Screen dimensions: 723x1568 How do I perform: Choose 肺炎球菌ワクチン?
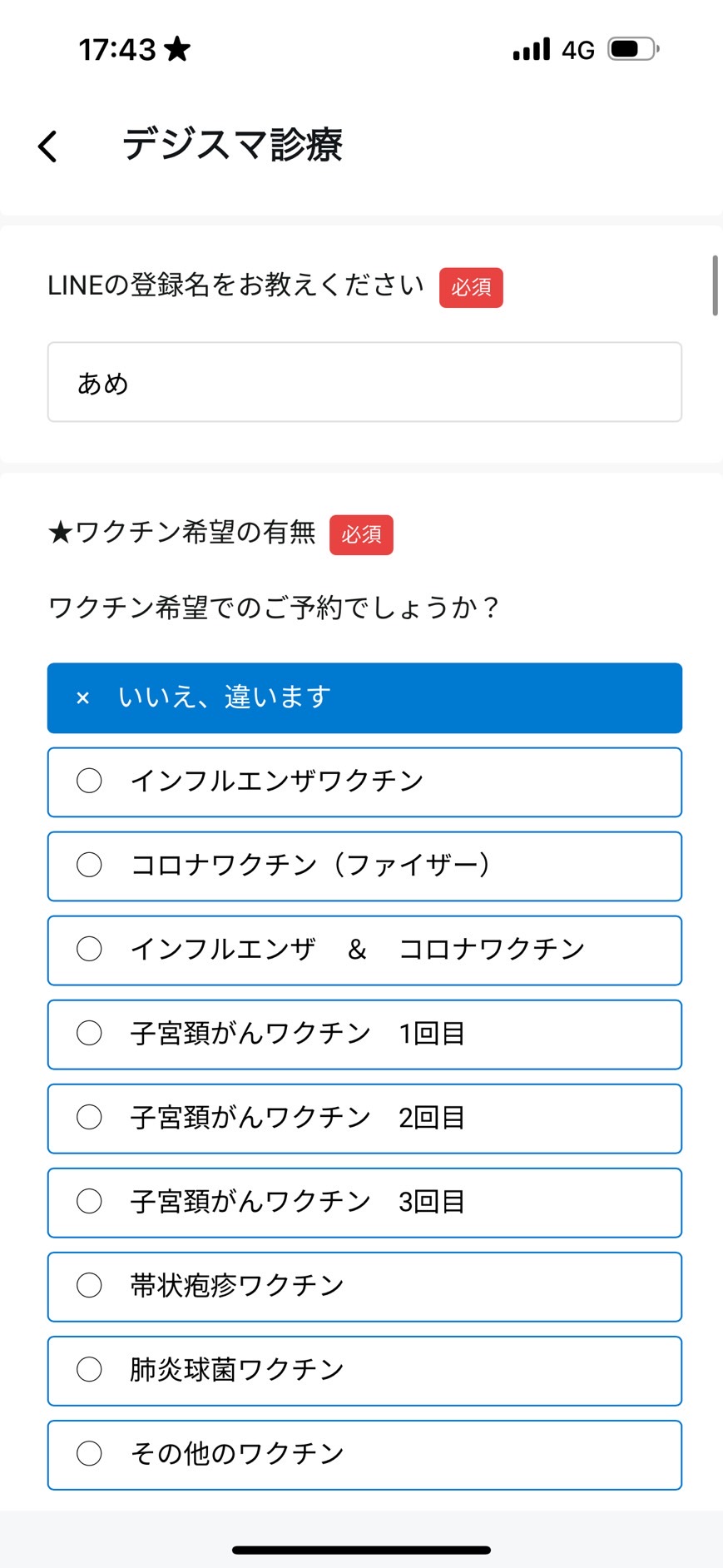pos(364,1371)
